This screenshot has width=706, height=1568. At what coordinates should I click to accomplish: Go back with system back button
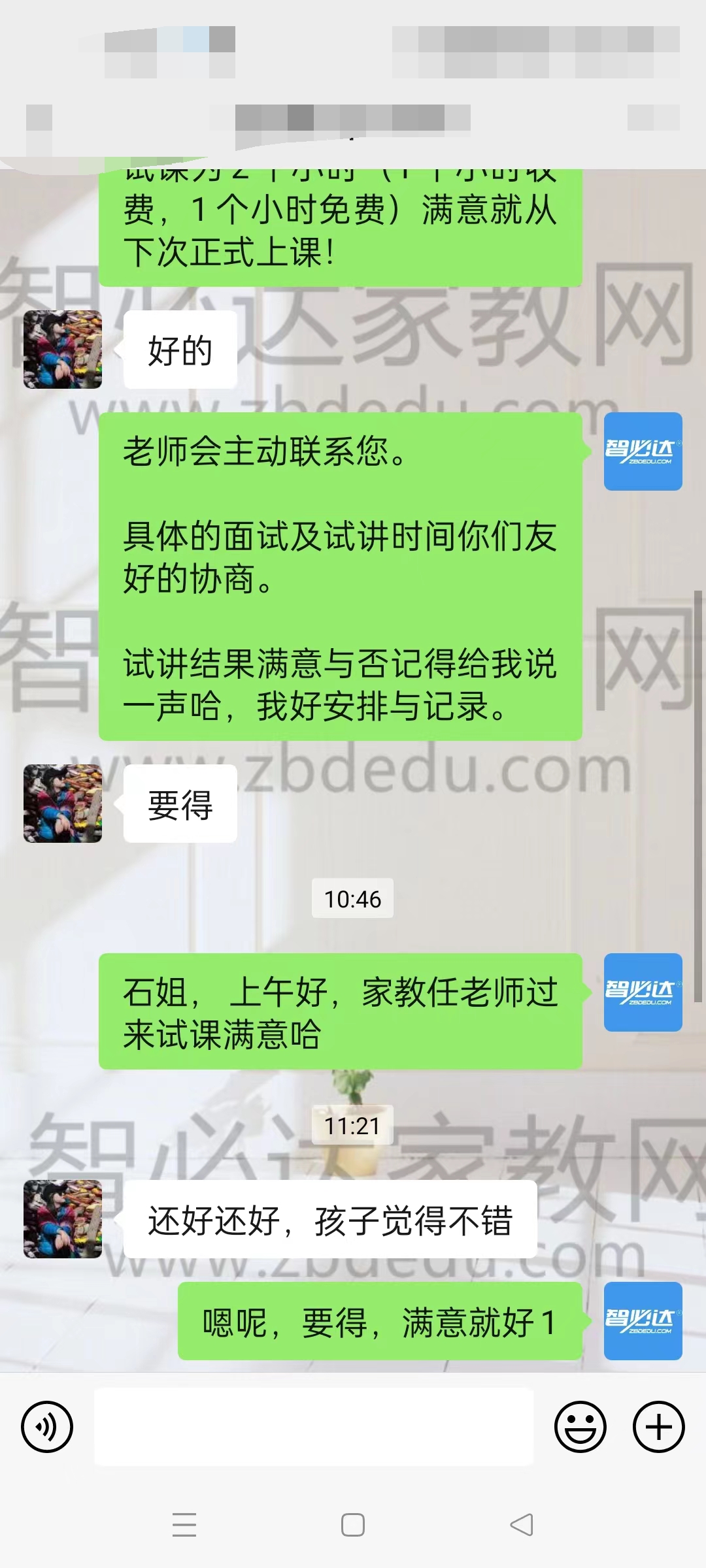[x=522, y=1525]
